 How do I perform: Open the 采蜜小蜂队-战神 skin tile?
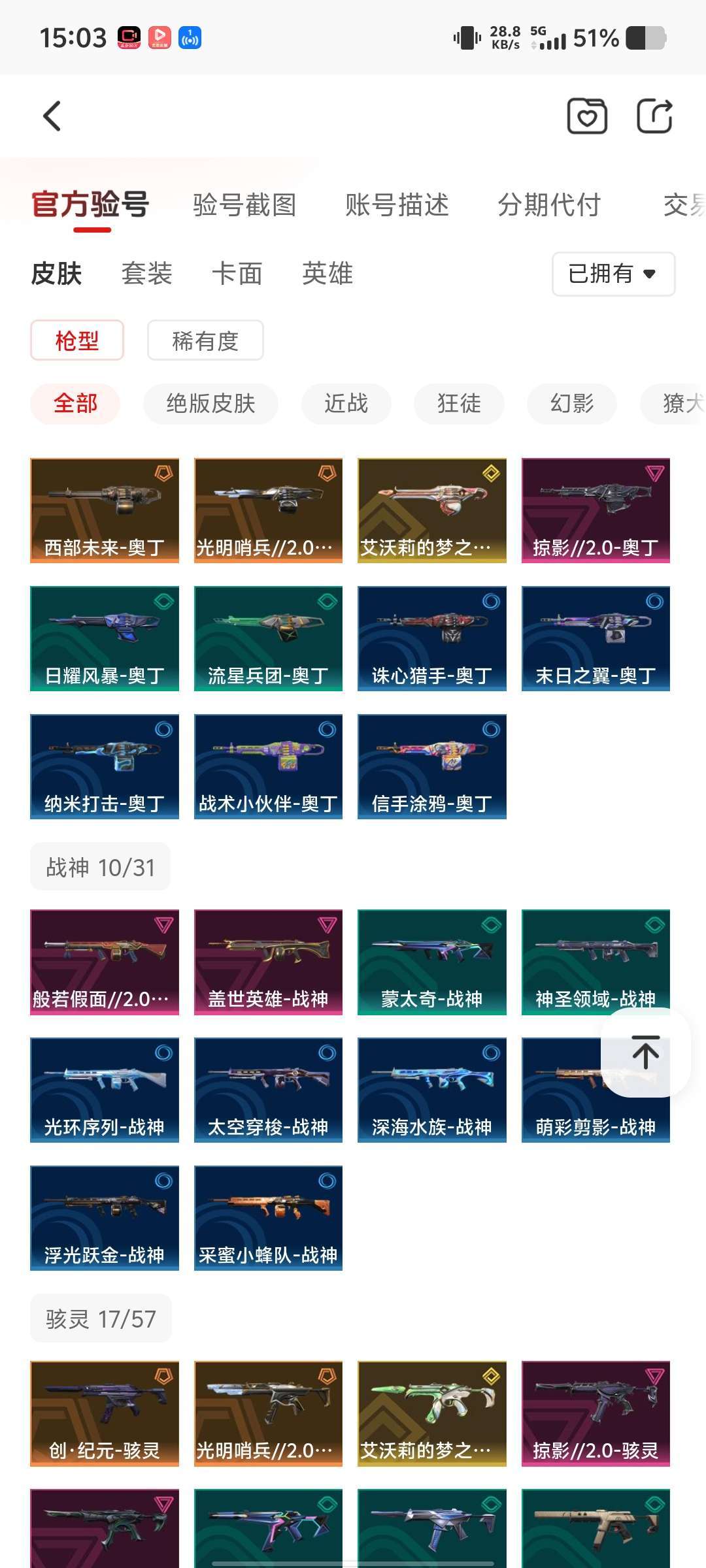click(x=268, y=1218)
